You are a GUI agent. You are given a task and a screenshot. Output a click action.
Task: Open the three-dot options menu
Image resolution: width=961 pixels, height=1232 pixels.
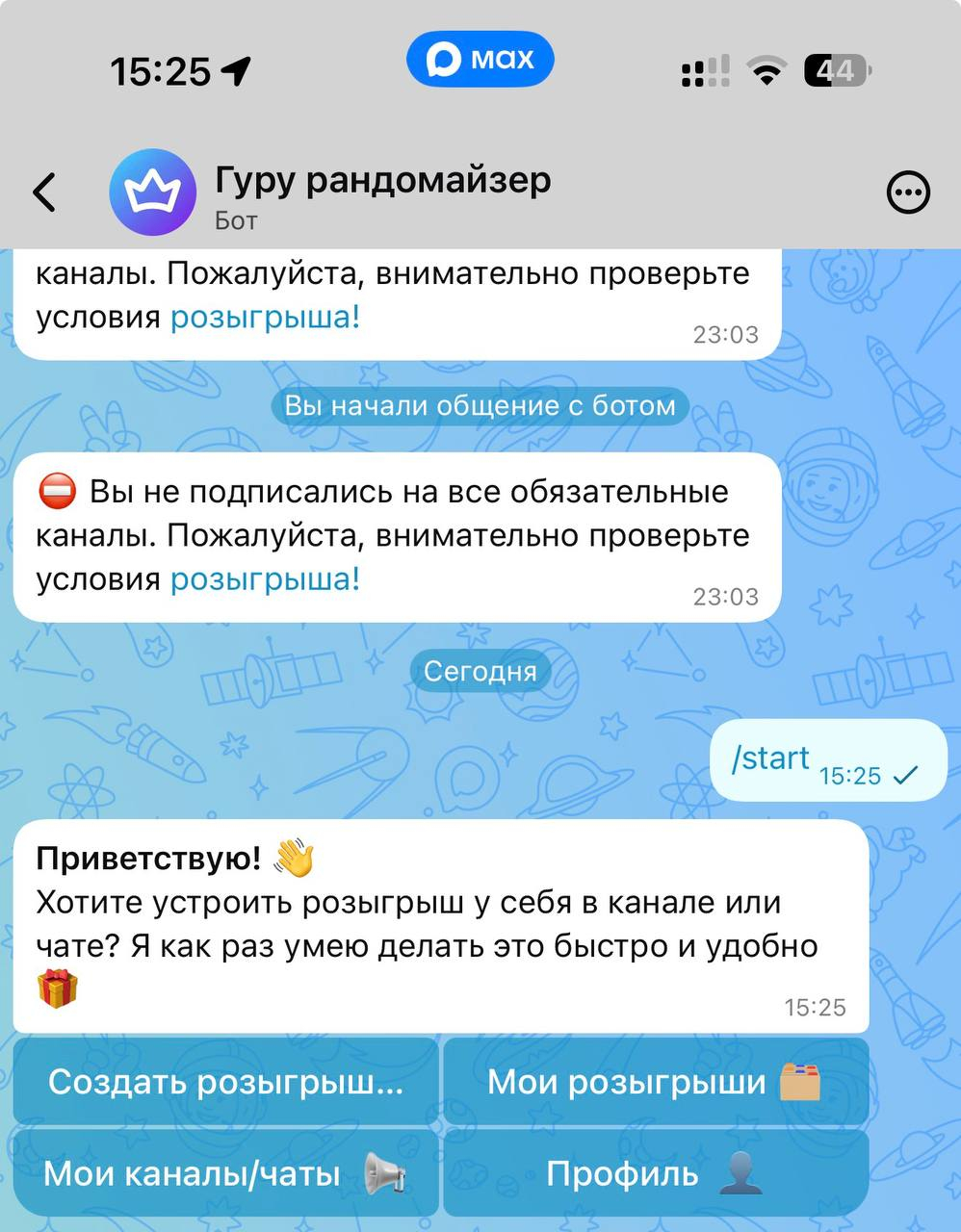coord(907,192)
